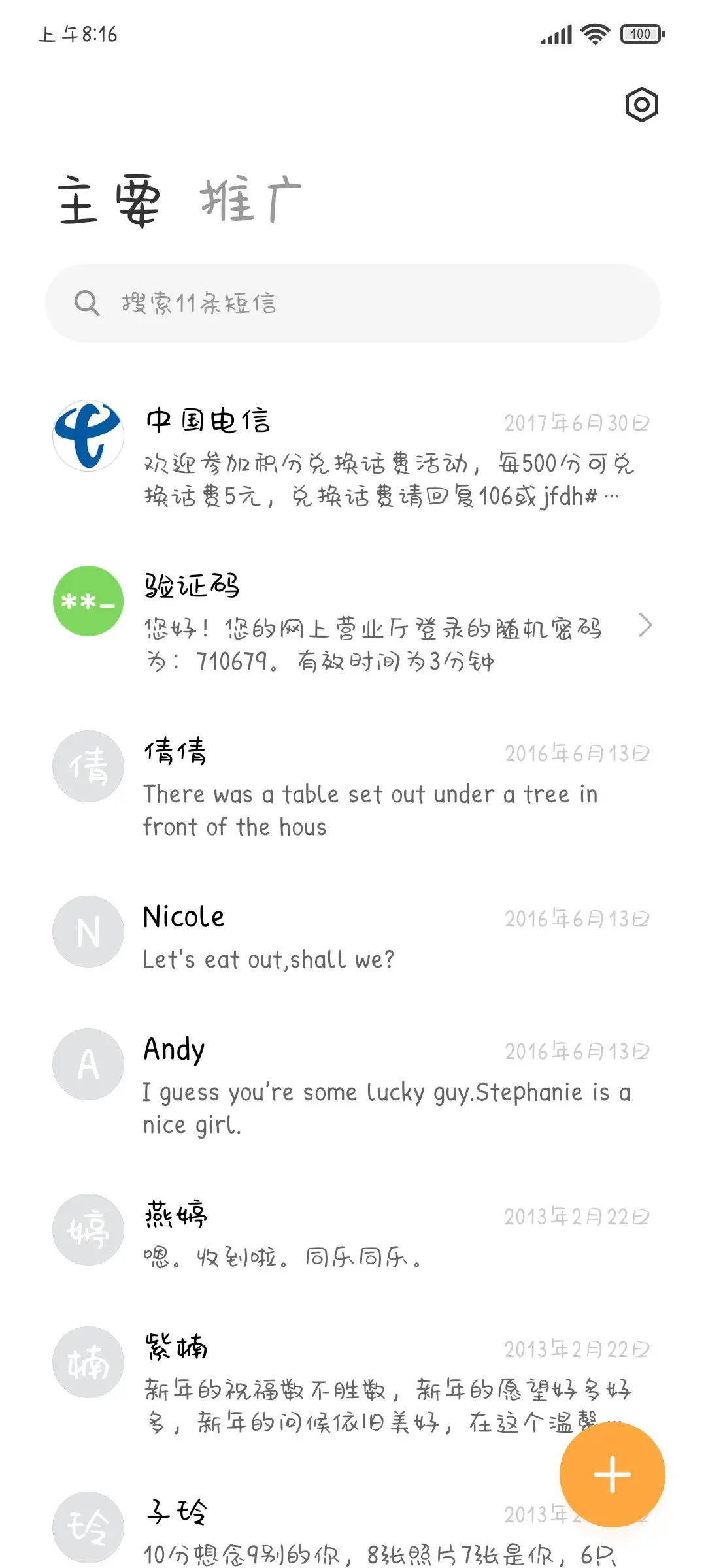This screenshot has width=706, height=1568.
Task: Tap the green verification code avatar
Action: pyautogui.click(x=88, y=601)
